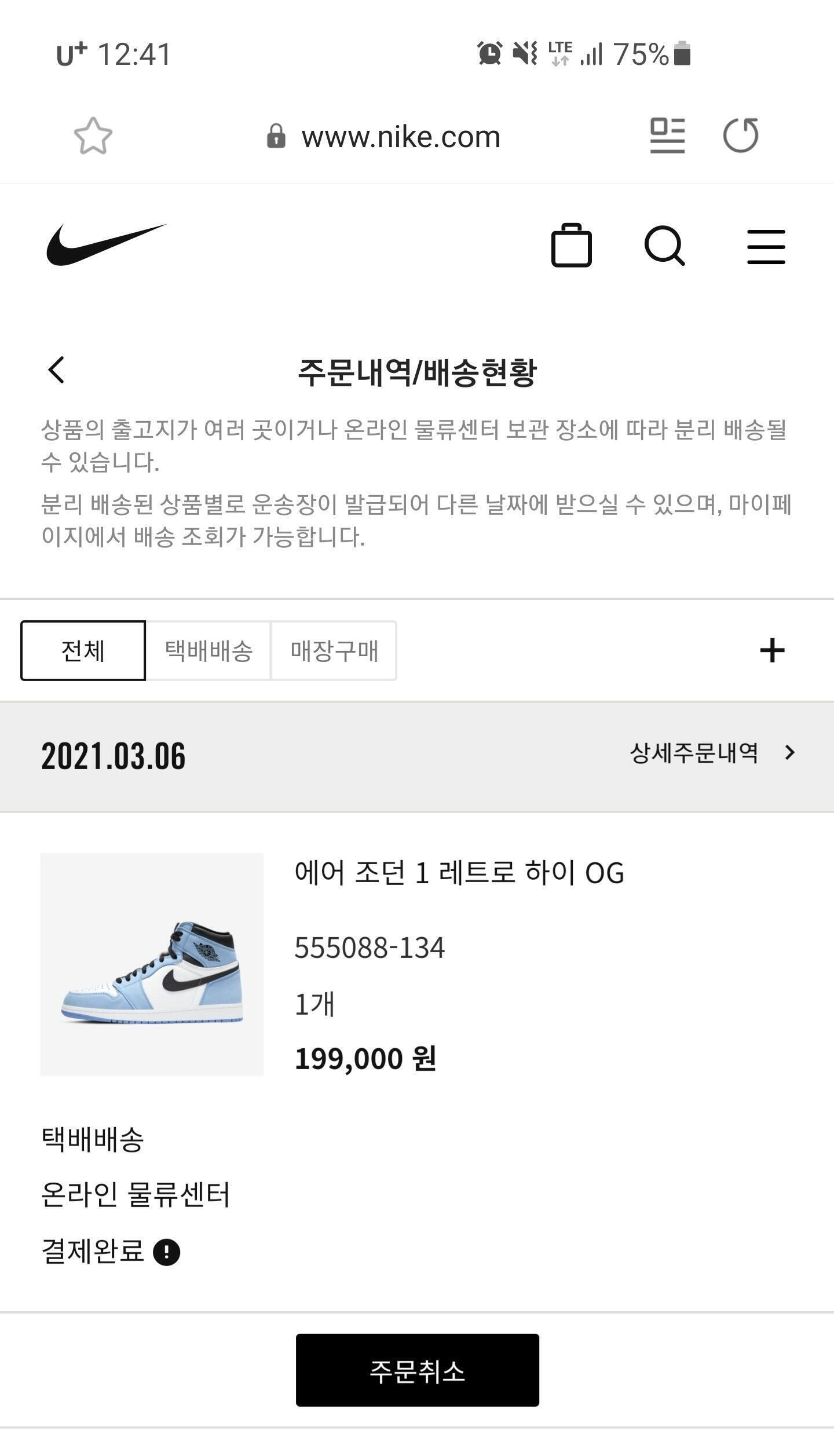The image size is (834, 1456).
Task: Tap the info icon next to 결제완료
Action: [x=167, y=1252]
